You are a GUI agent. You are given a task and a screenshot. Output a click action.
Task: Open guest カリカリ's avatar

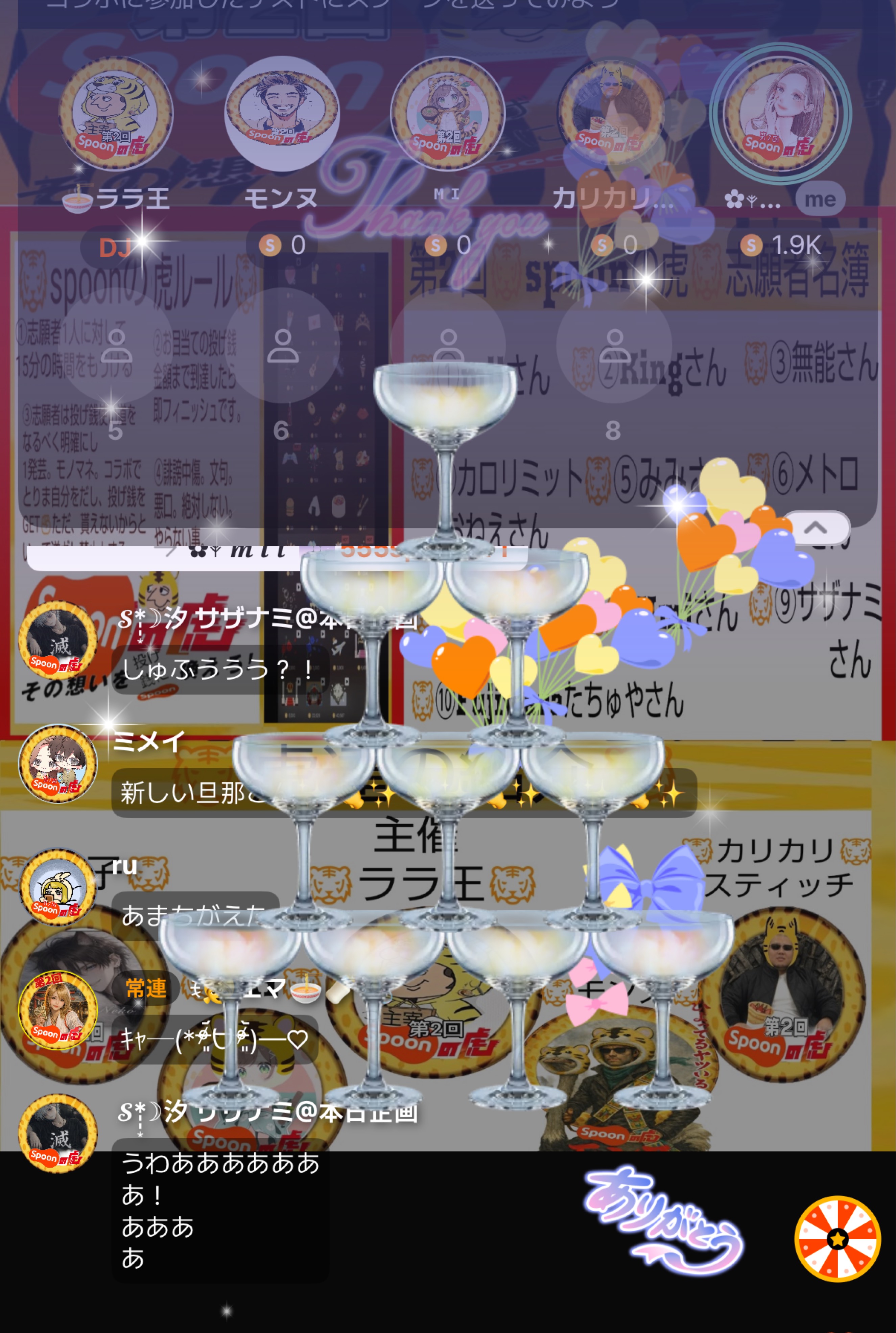pos(614,113)
